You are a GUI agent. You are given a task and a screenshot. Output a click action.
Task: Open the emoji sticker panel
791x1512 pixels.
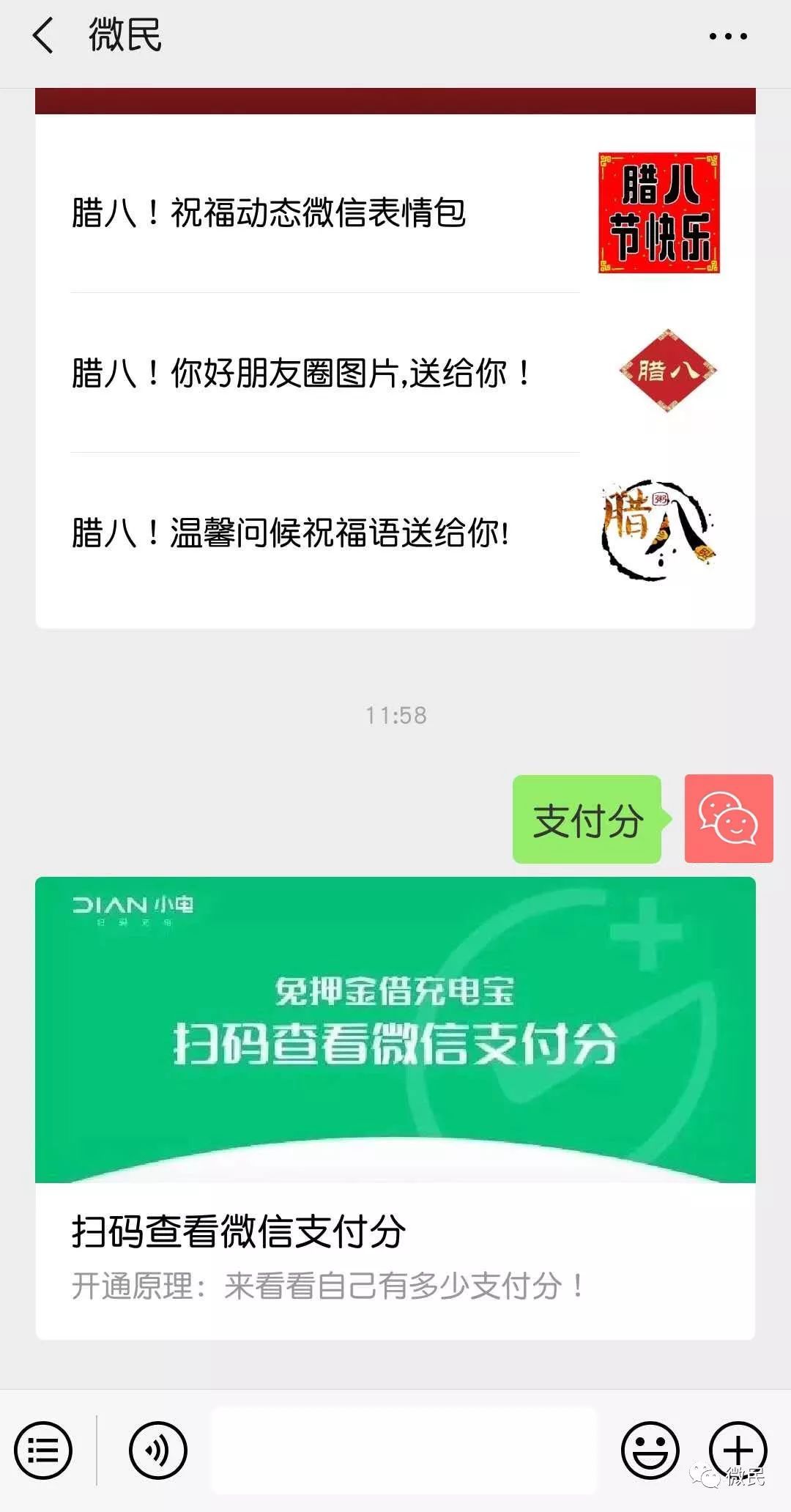[x=650, y=1450]
